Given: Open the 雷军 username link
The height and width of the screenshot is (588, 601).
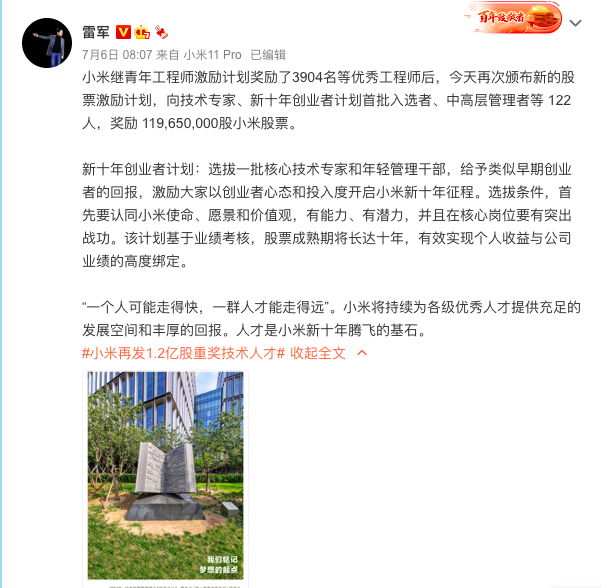Looking at the screenshot, I should click(x=96, y=31).
